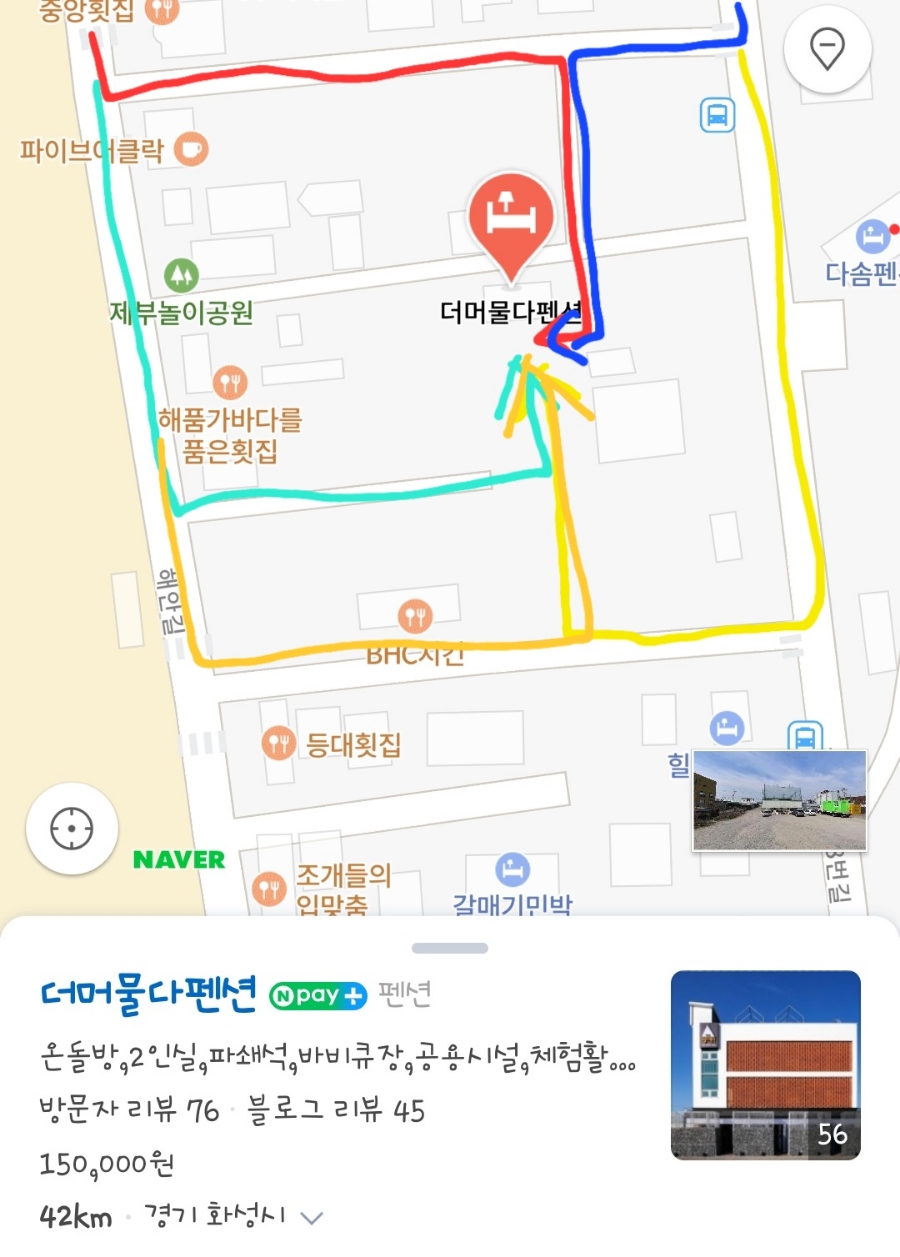Open 더머물다펜션 place details

click(x=148, y=993)
